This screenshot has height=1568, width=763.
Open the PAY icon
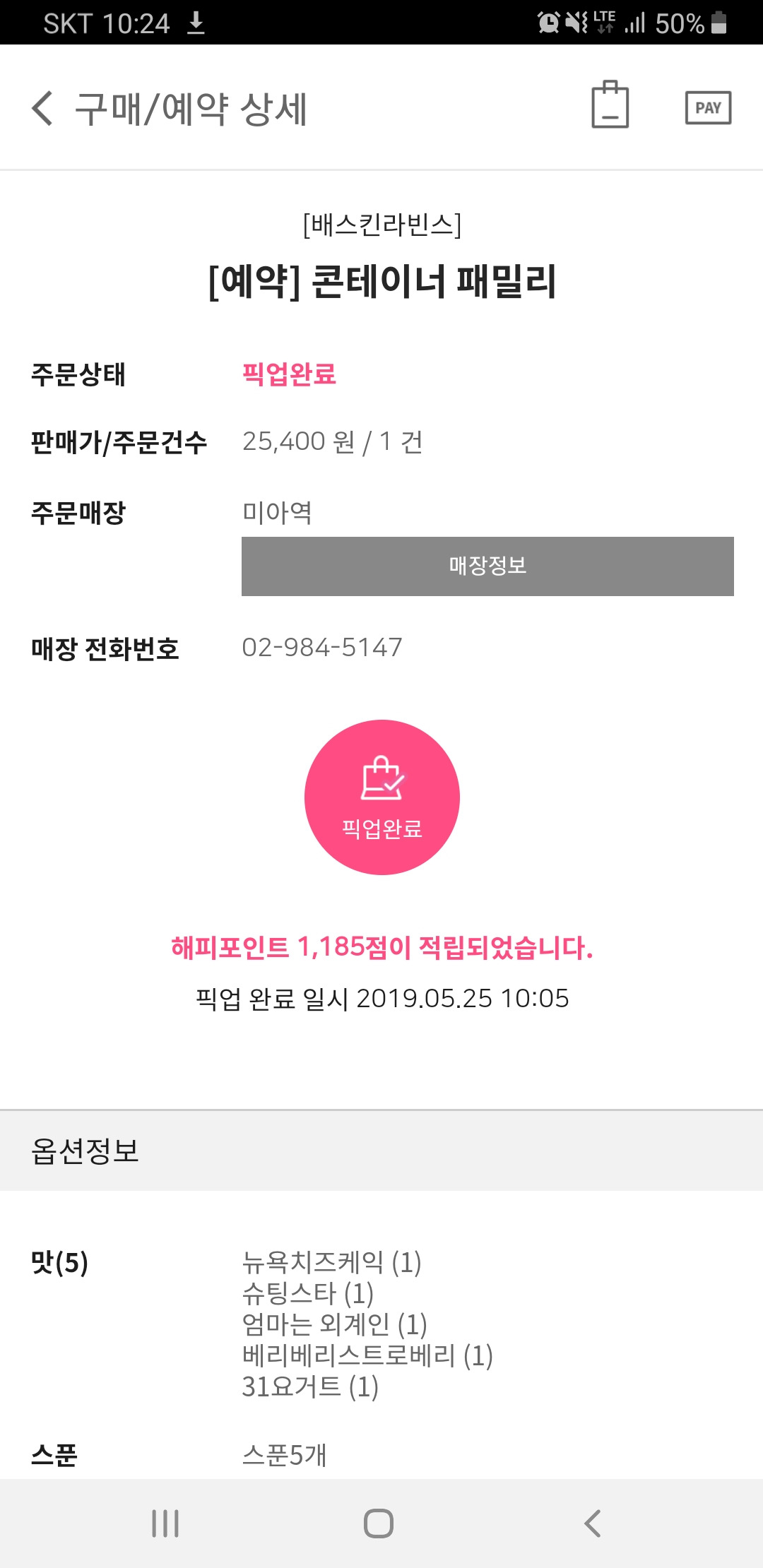pyautogui.click(x=708, y=108)
